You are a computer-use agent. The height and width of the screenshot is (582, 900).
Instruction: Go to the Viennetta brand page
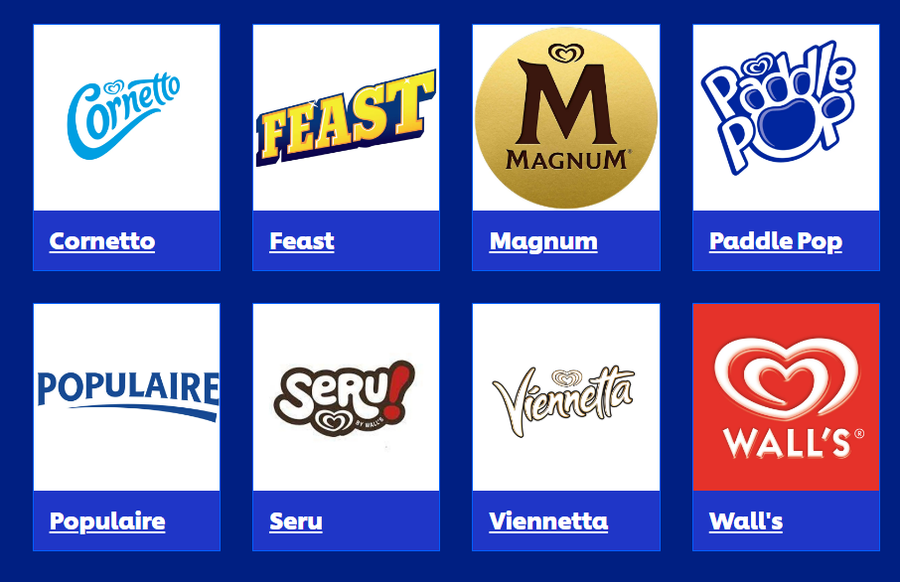pos(548,521)
